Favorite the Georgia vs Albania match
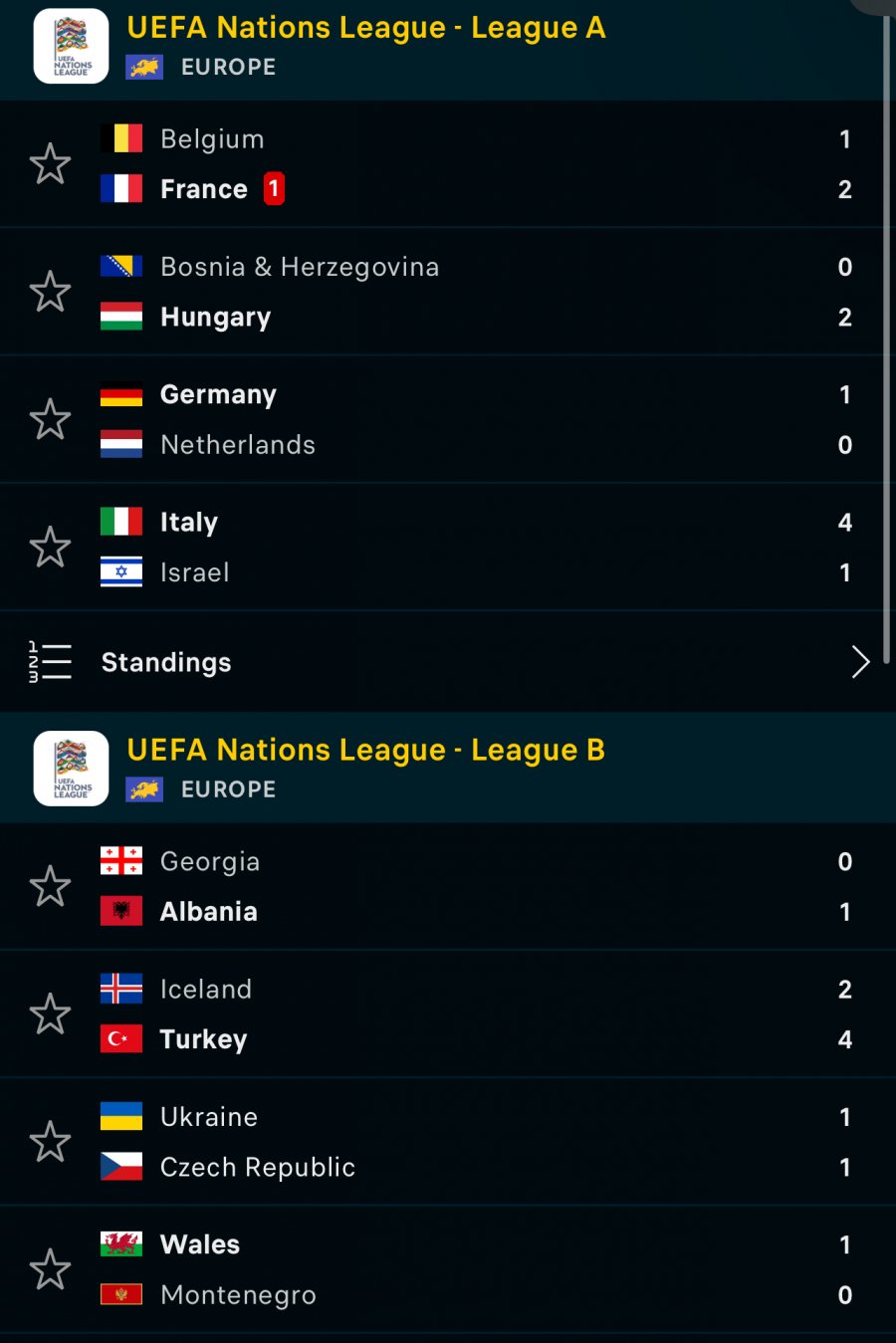This screenshot has width=896, height=1343. [50, 886]
